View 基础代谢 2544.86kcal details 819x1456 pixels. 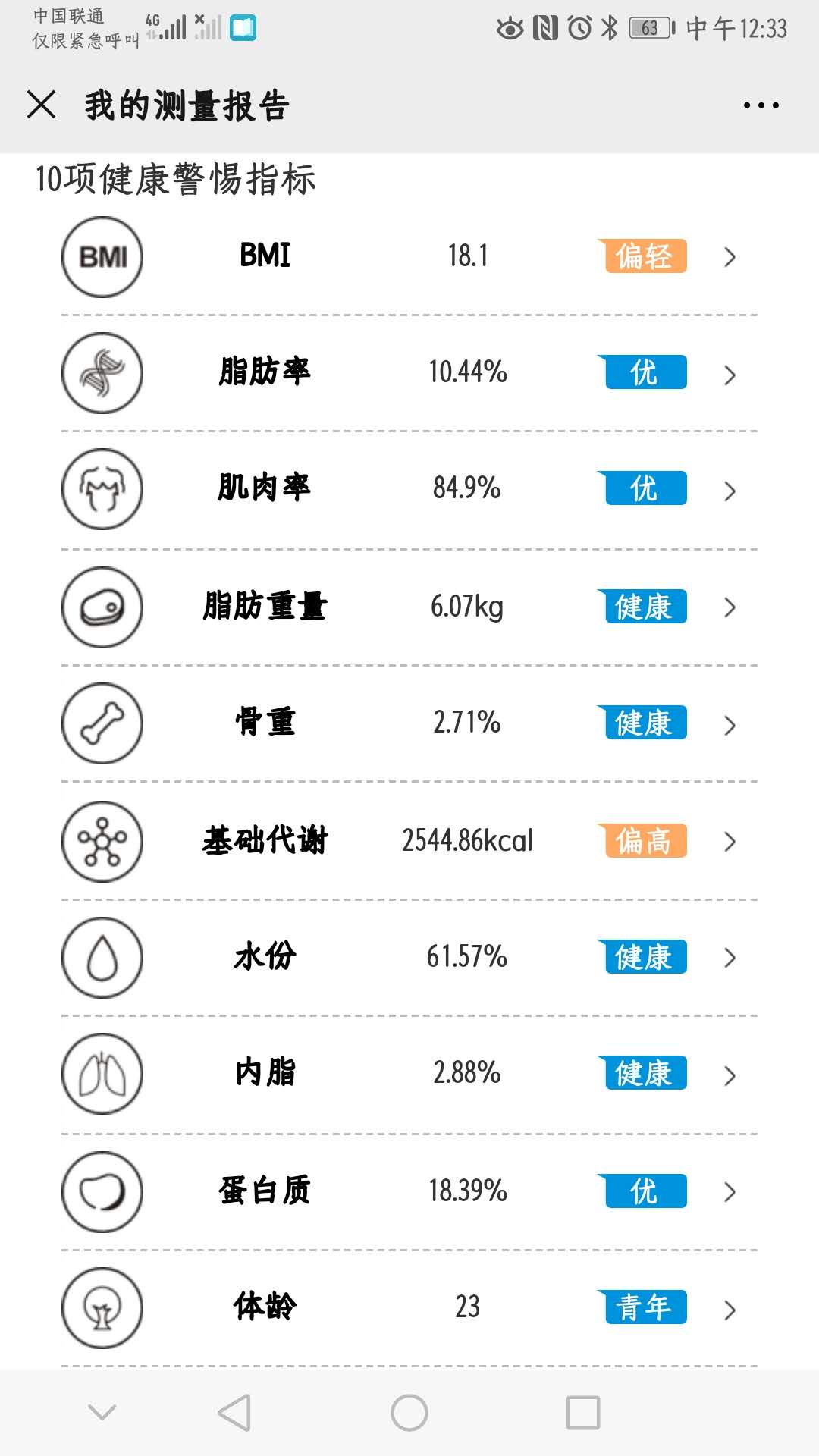click(409, 841)
